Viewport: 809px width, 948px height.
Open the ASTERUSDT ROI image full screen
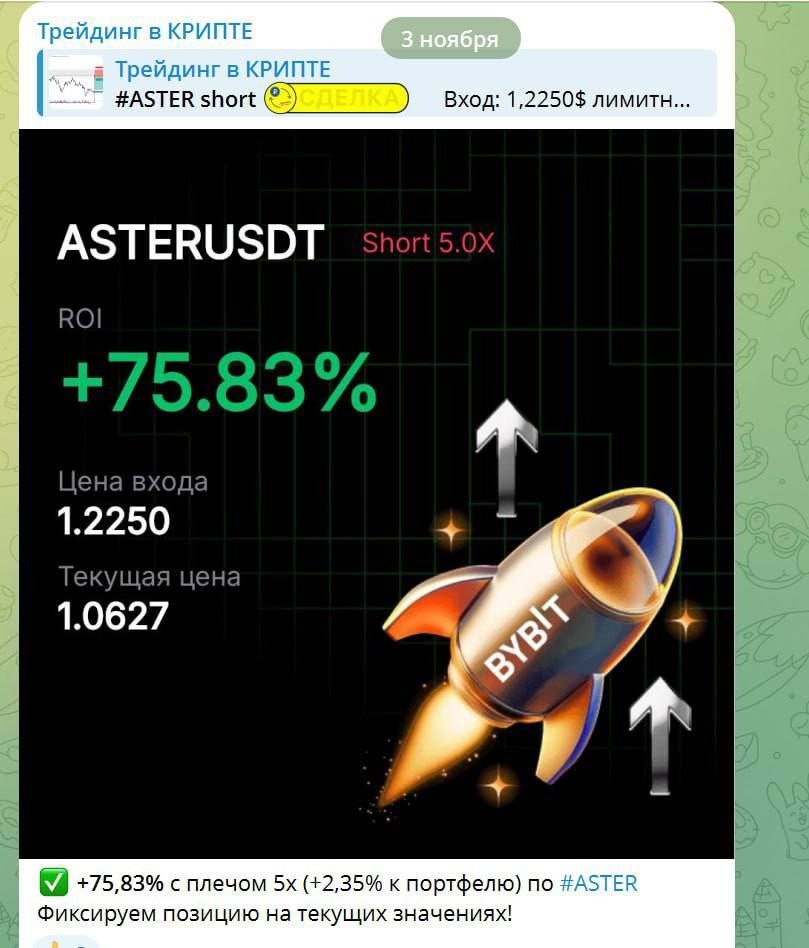(376, 492)
